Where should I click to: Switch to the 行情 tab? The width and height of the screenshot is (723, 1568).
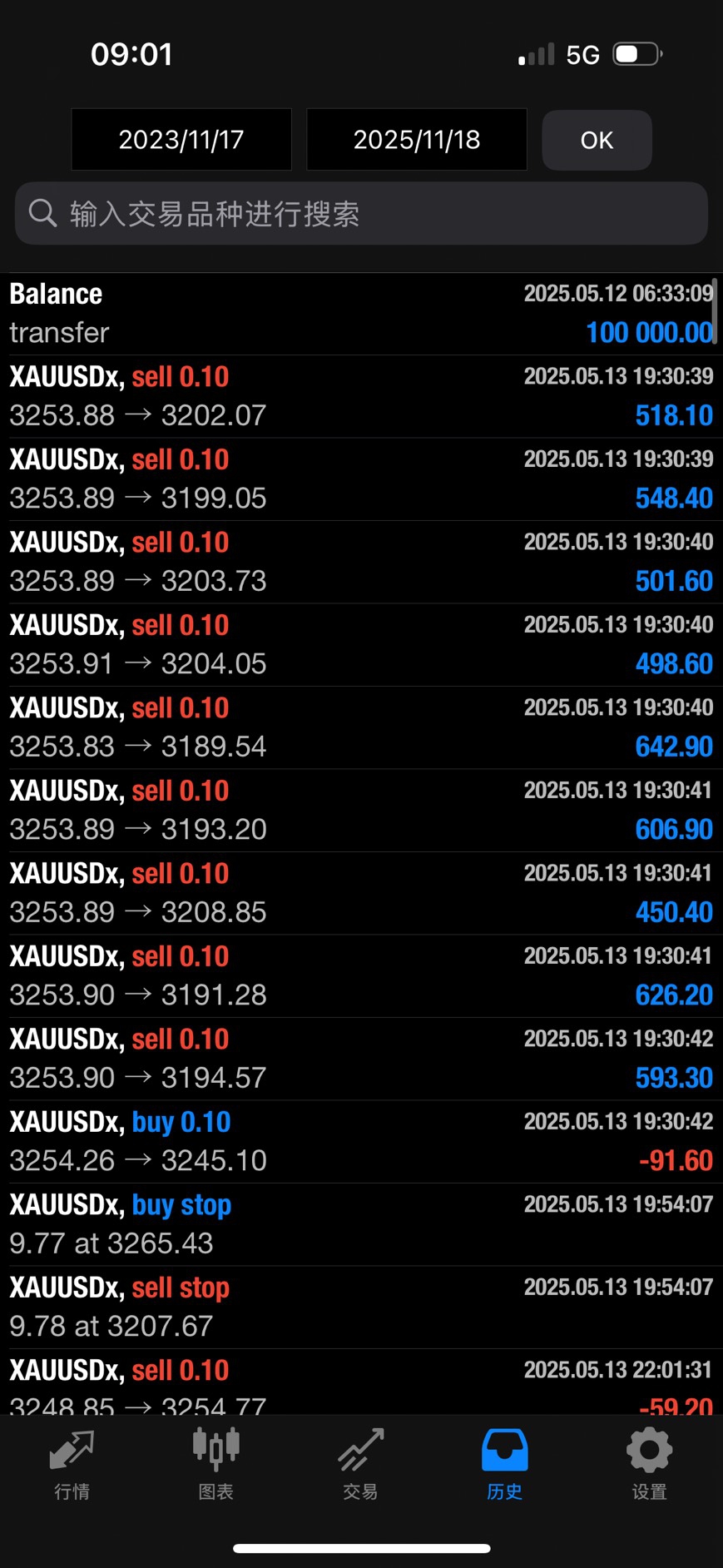point(72,1465)
